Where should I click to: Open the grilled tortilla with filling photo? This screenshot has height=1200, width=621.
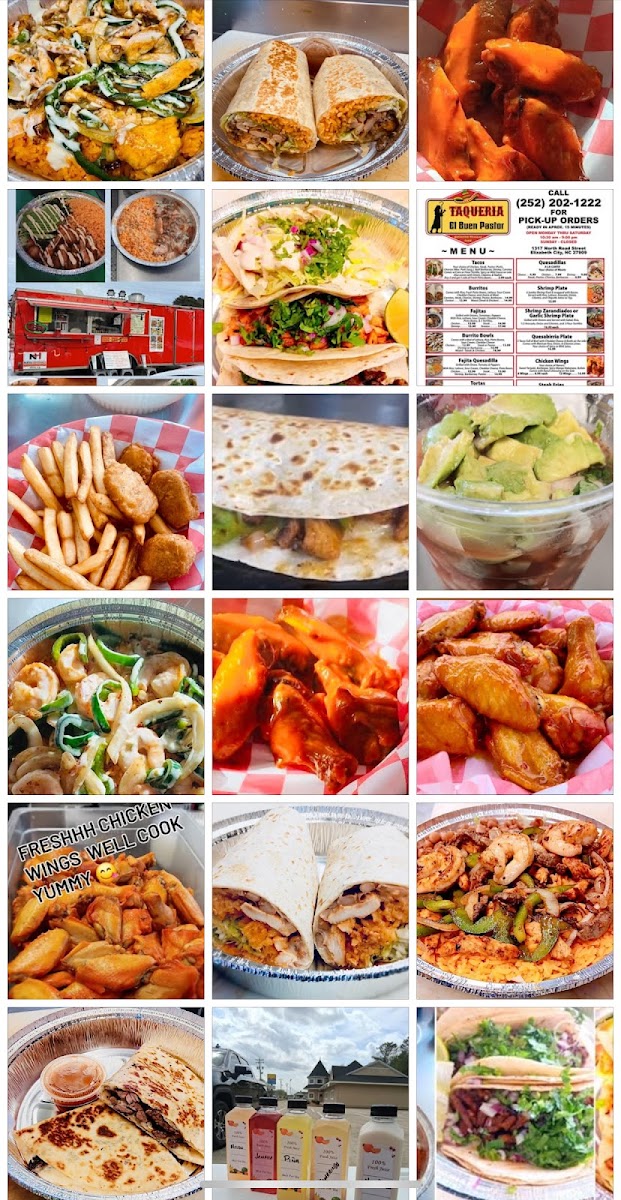pyautogui.click(x=310, y=492)
